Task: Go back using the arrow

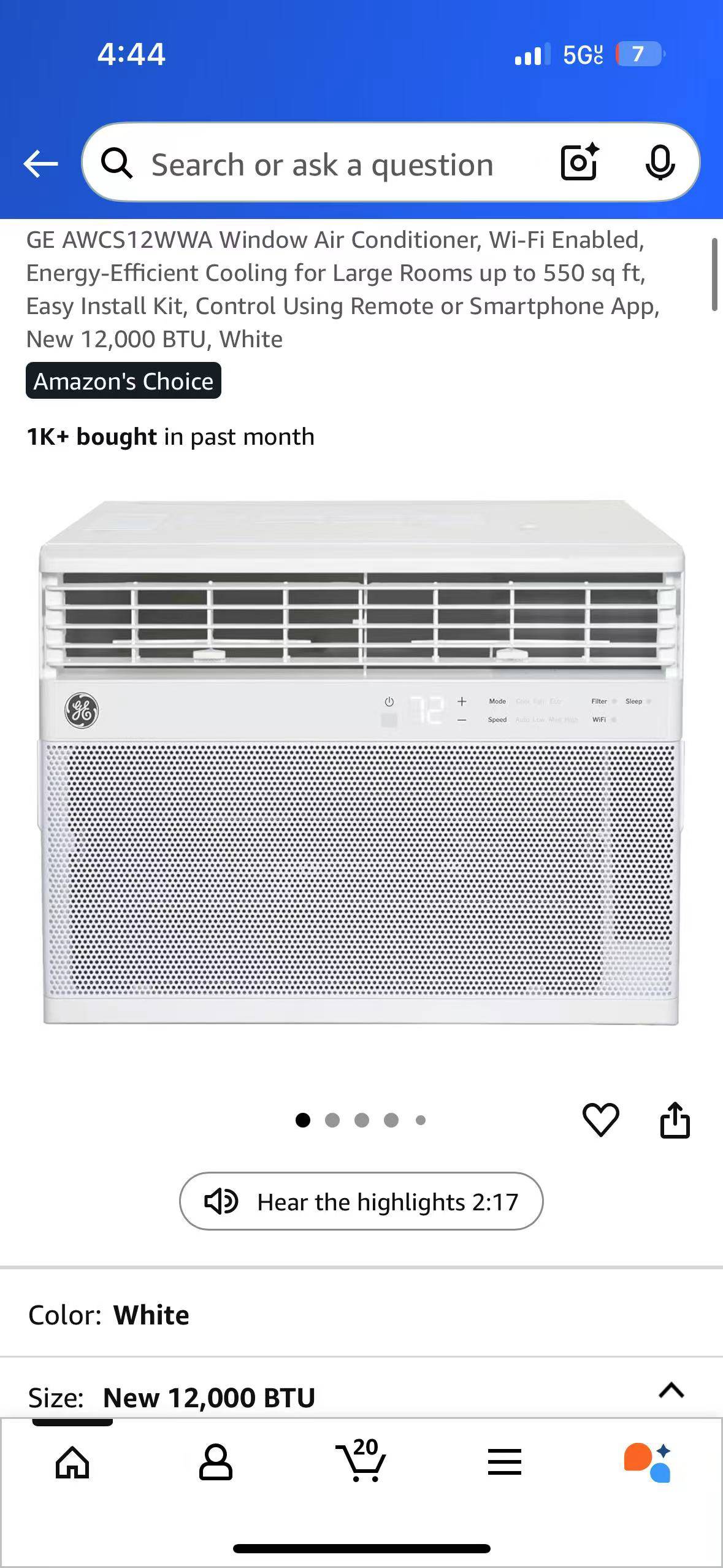Action: point(40,164)
